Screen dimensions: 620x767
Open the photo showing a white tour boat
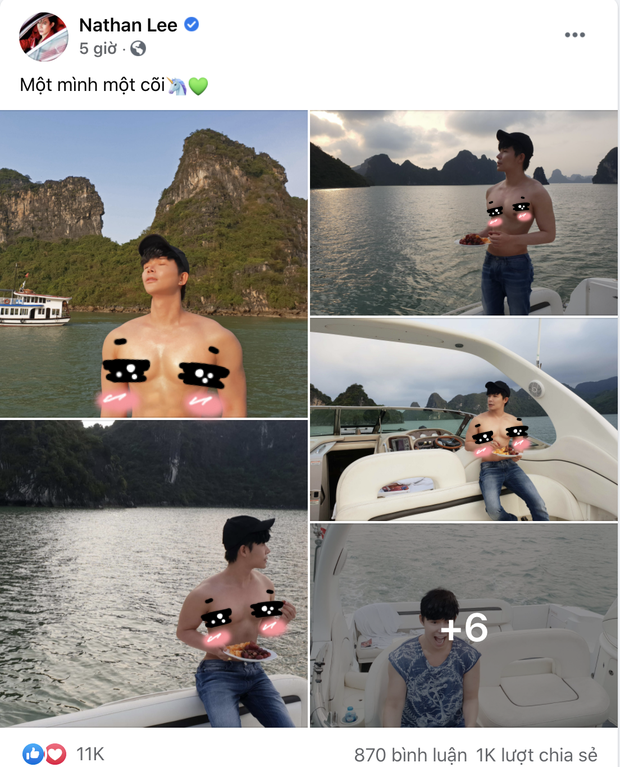click(x=154, y=263)
